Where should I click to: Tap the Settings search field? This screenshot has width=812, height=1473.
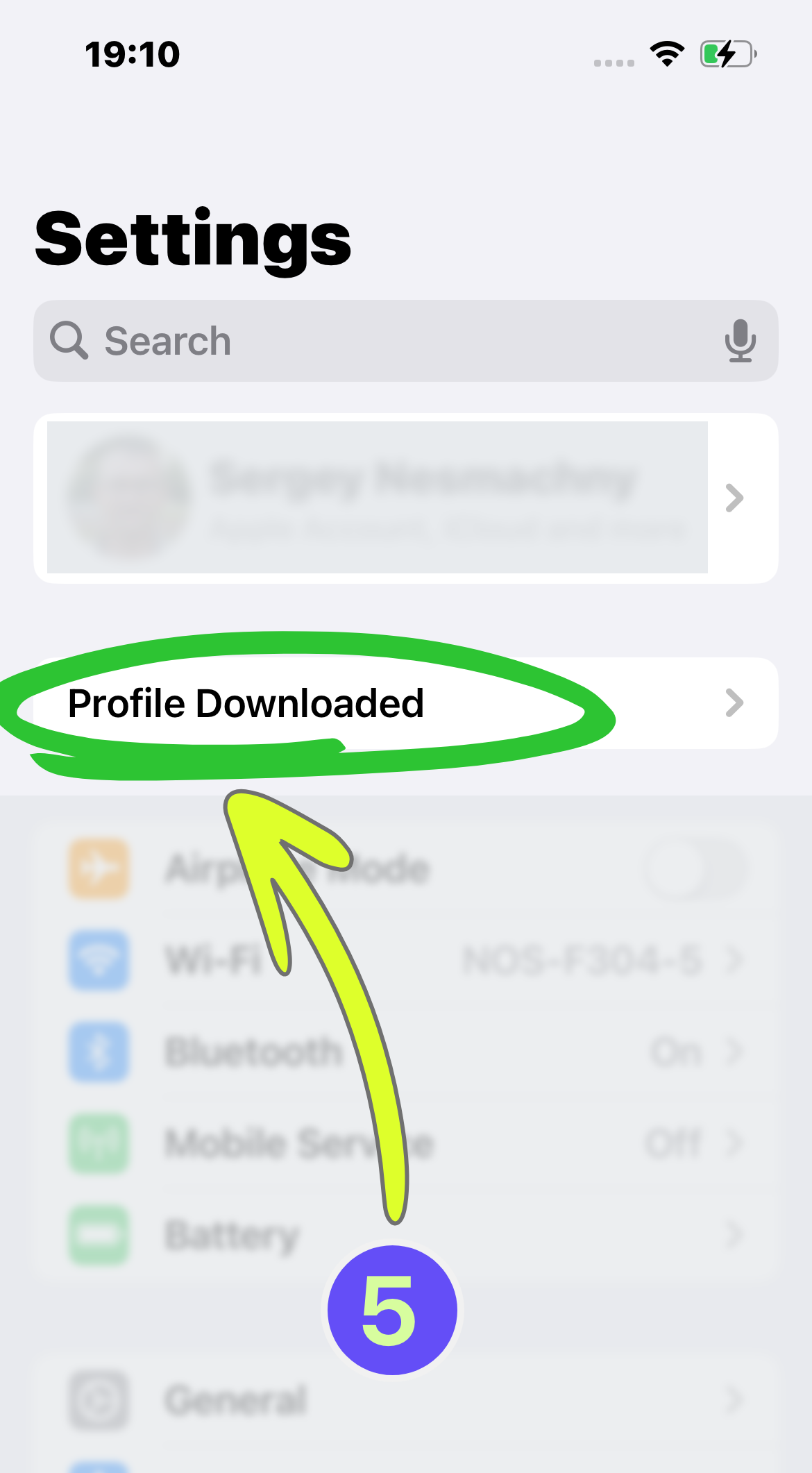pyautogui.click(x=389, y=341)
